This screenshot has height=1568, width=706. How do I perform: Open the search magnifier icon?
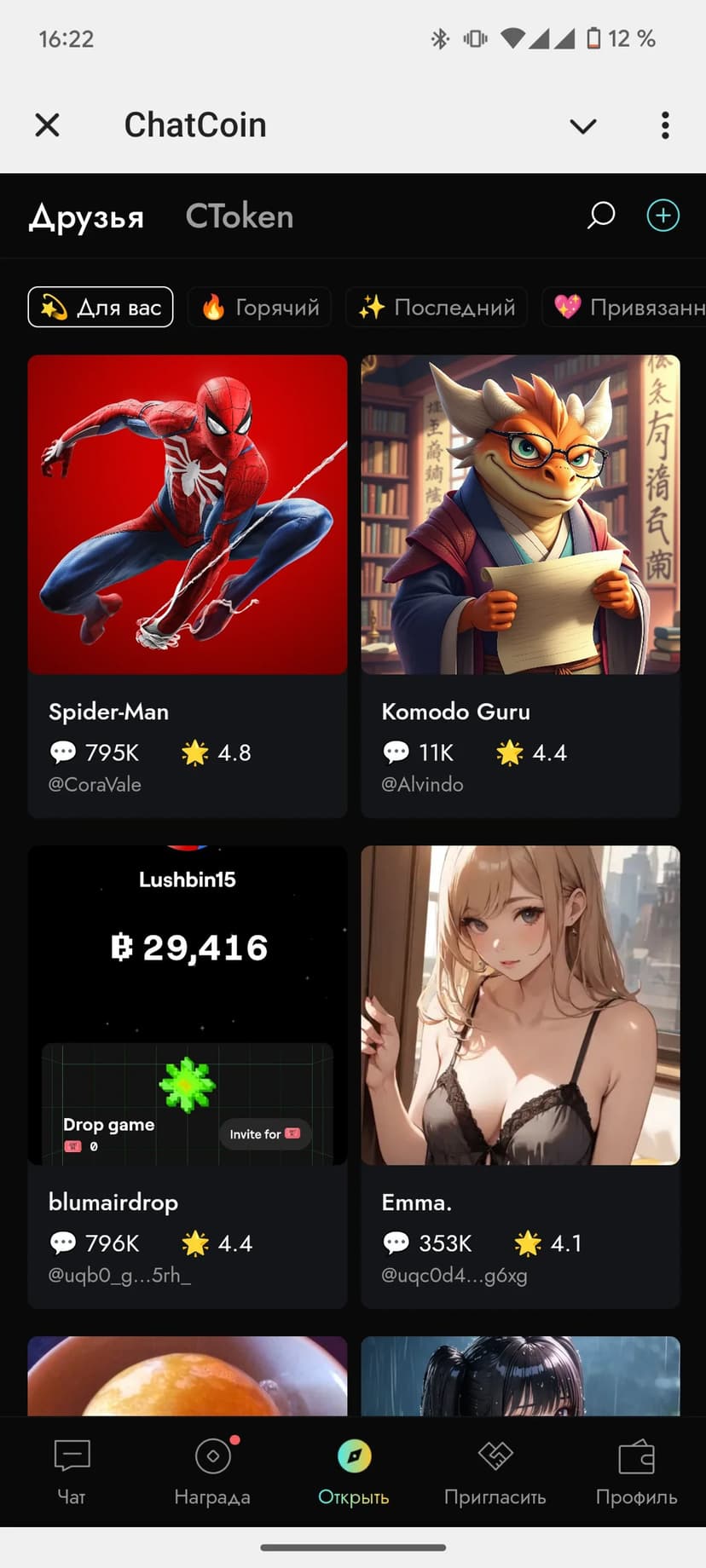(601, 216)
